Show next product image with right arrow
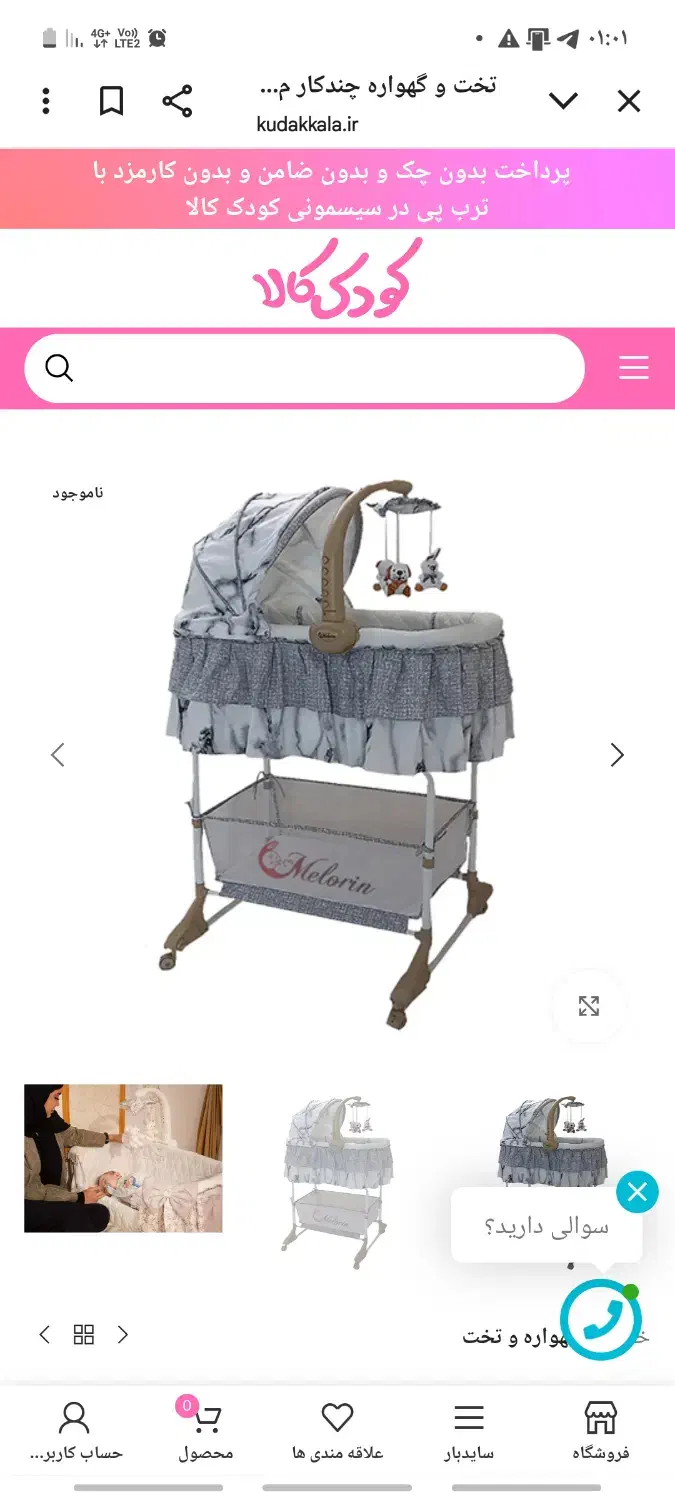Image resolution: width=675 pixels, height=1500 pixels. click(617, 755)
